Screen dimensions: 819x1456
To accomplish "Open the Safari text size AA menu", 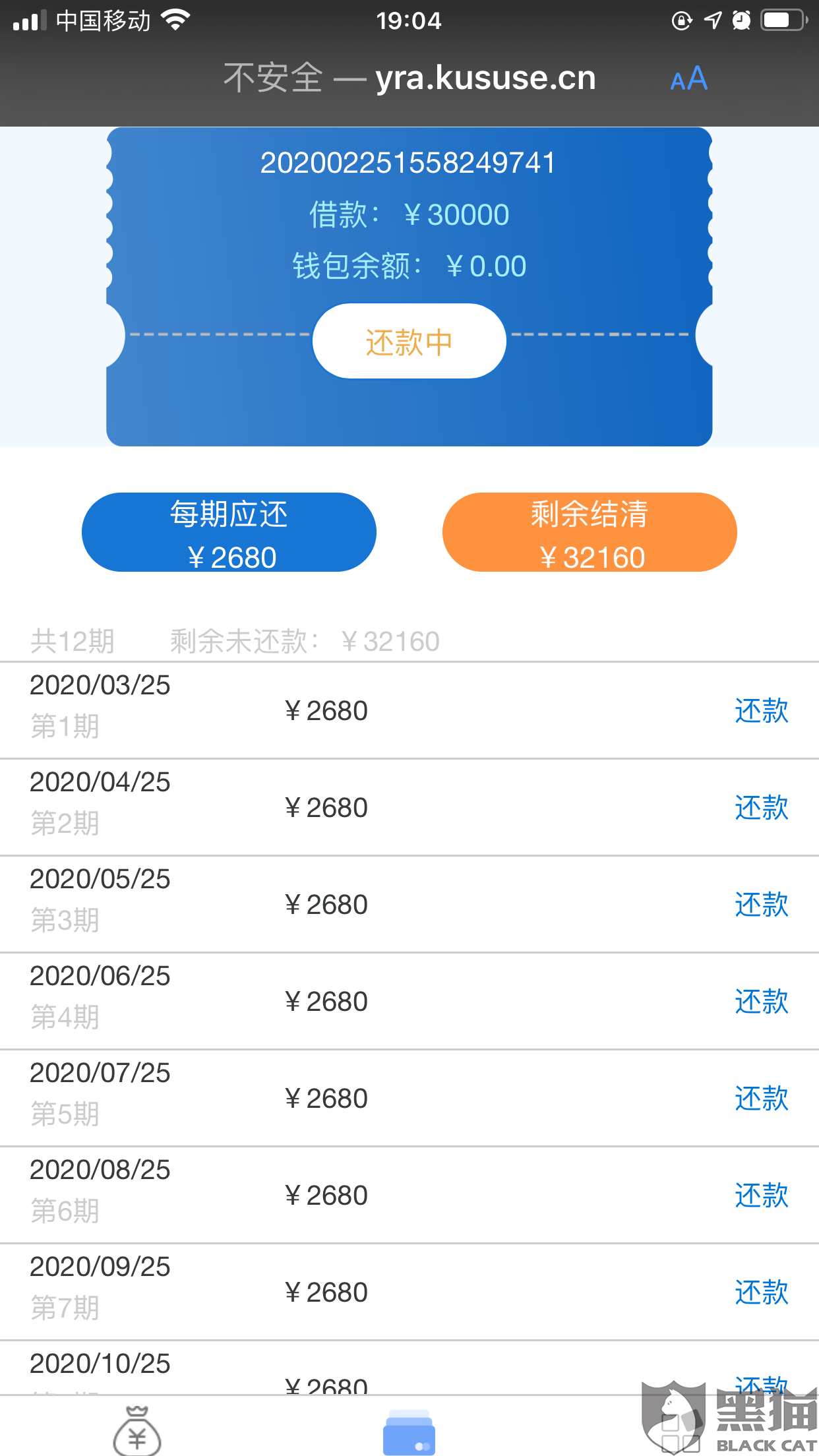I will point(688,78).
